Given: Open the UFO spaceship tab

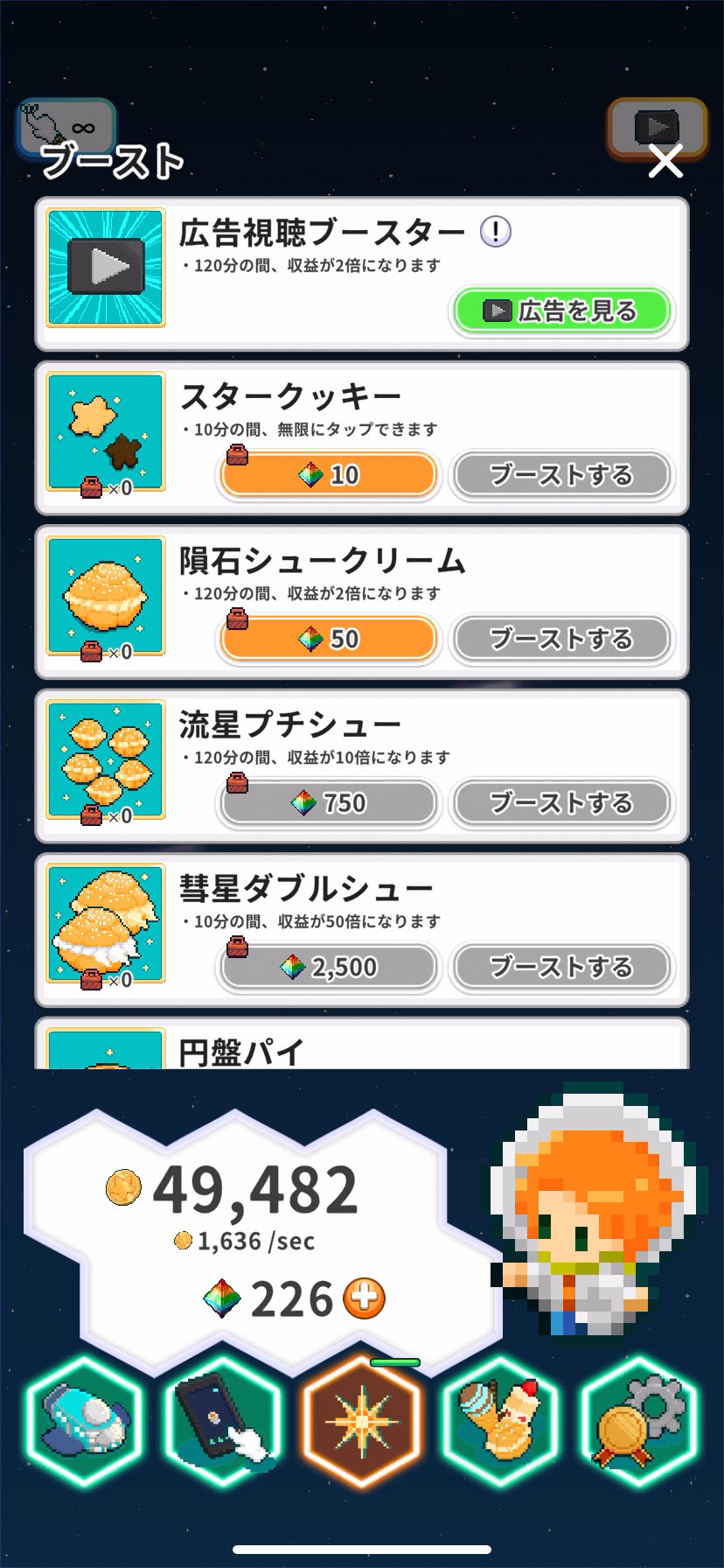Looking at the screenshot, I should (x=84, y=1420).
